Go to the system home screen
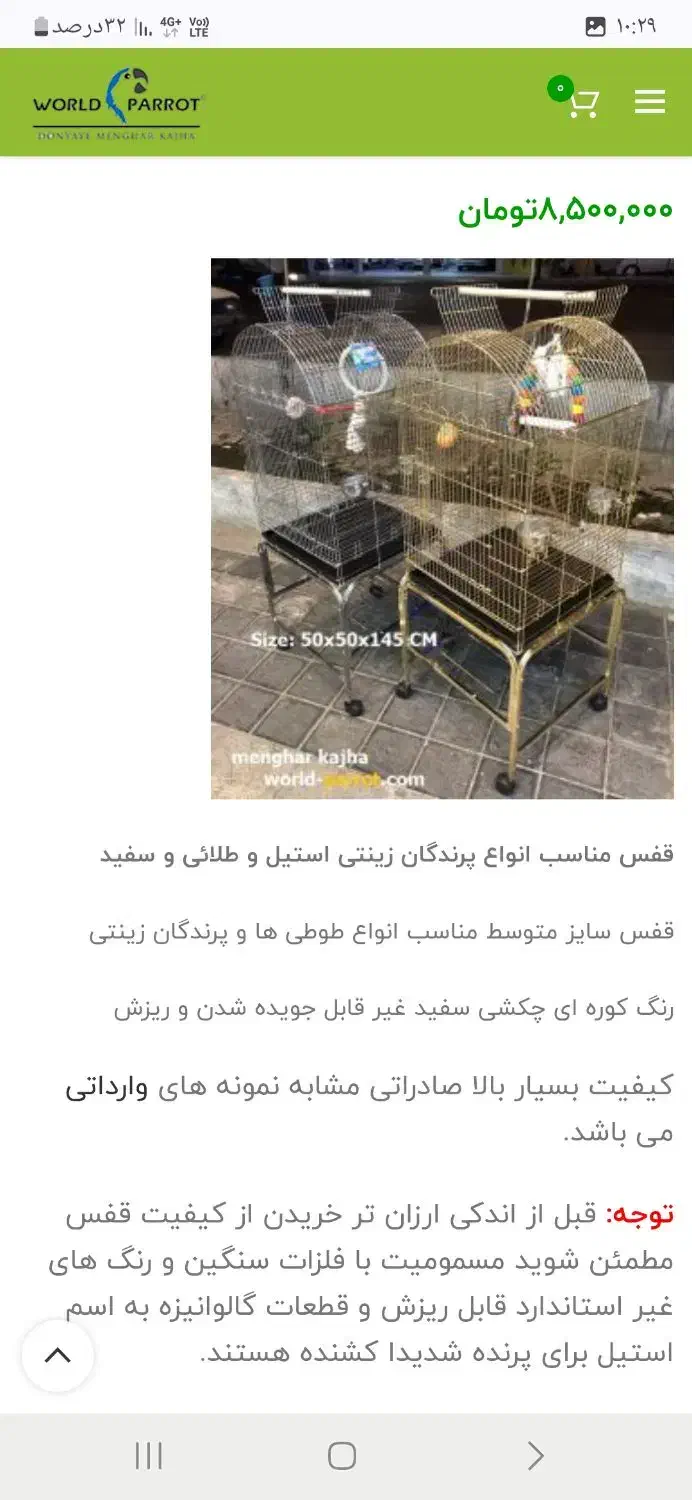The width and height of the screenshot is (692, 1500). (342, 1456)
